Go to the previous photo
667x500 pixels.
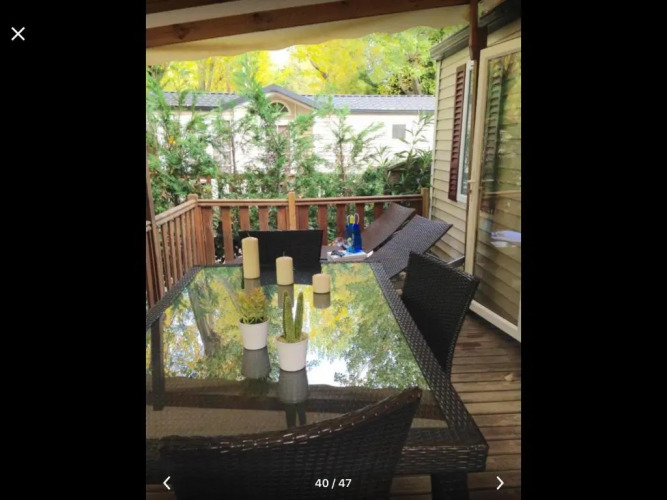(x=167, y=483)
